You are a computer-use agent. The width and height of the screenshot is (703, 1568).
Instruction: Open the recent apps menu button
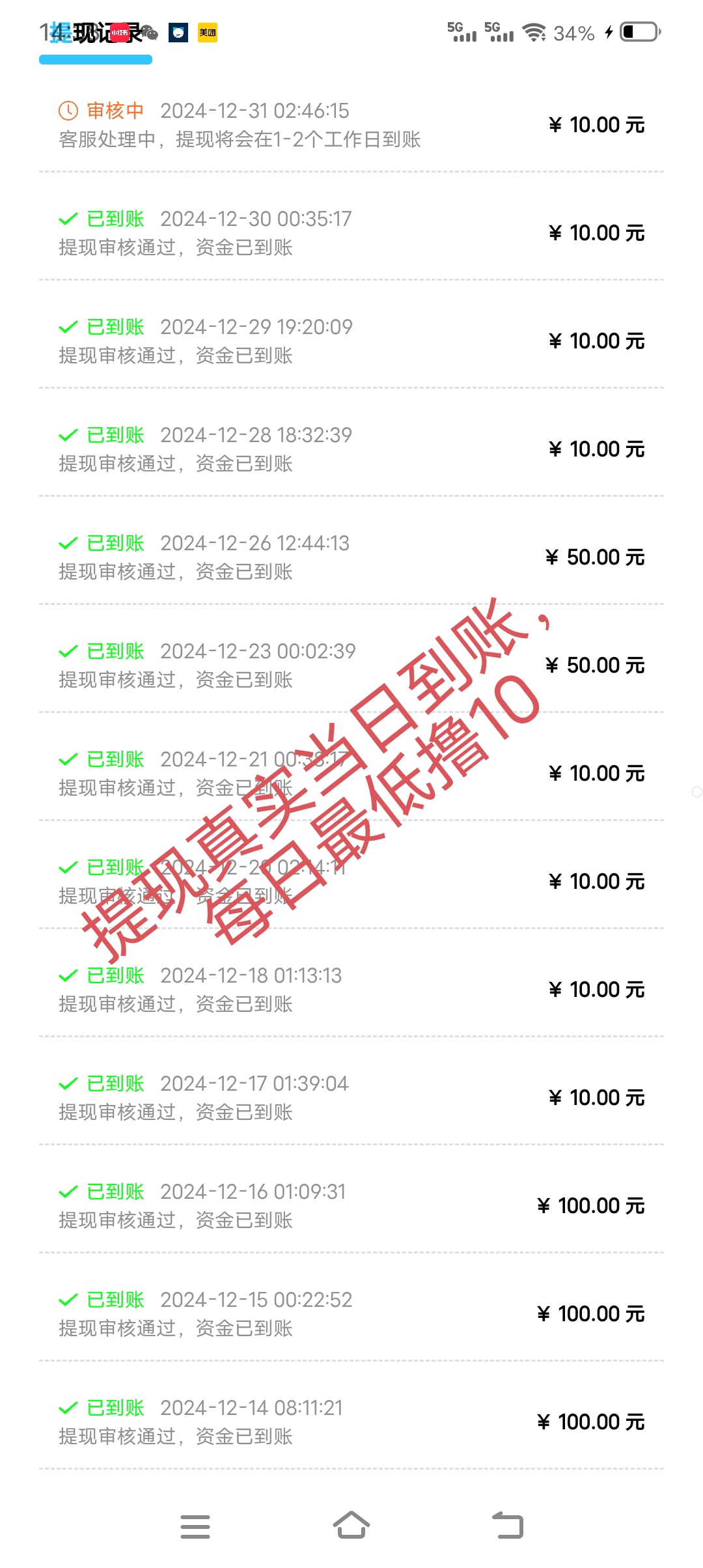point(195,1526)
